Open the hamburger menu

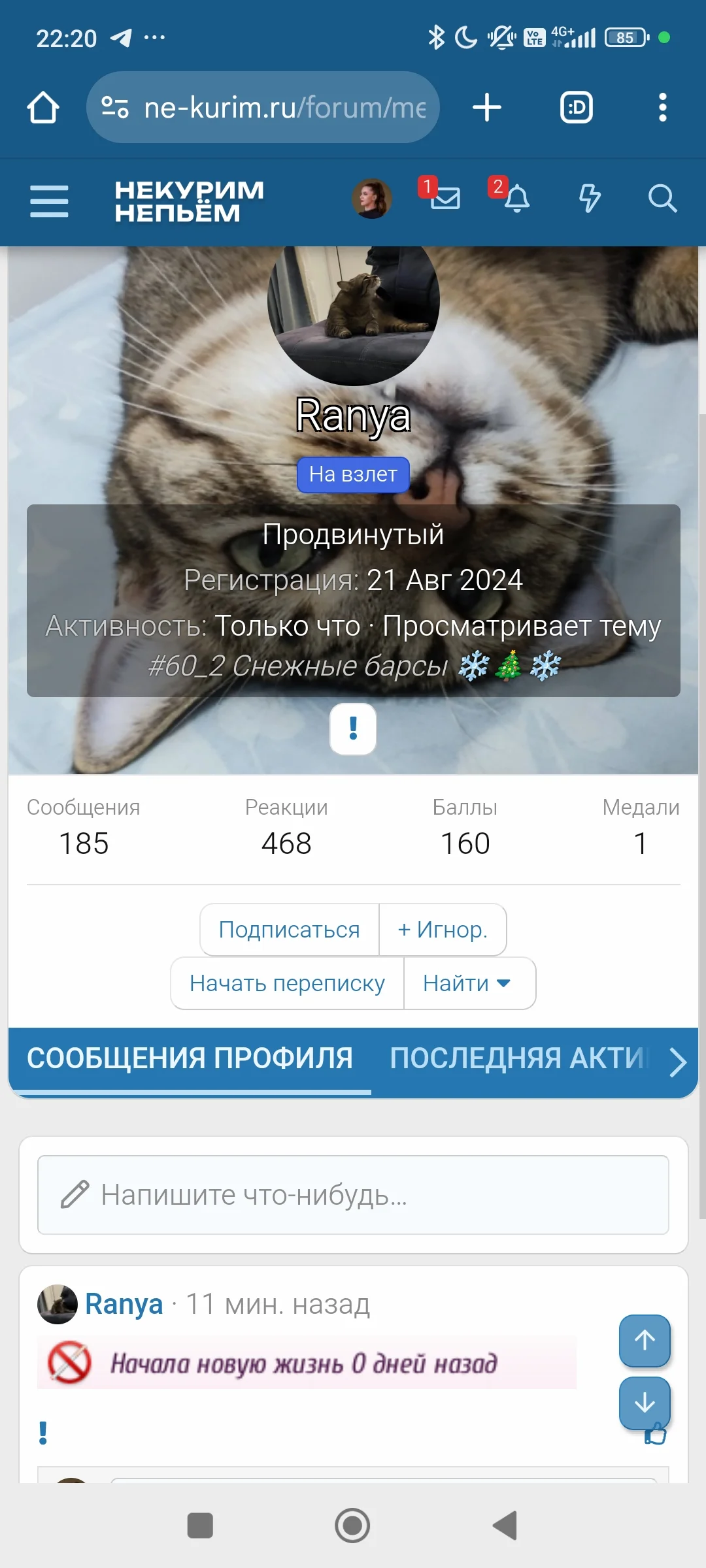tap(49, 201)
